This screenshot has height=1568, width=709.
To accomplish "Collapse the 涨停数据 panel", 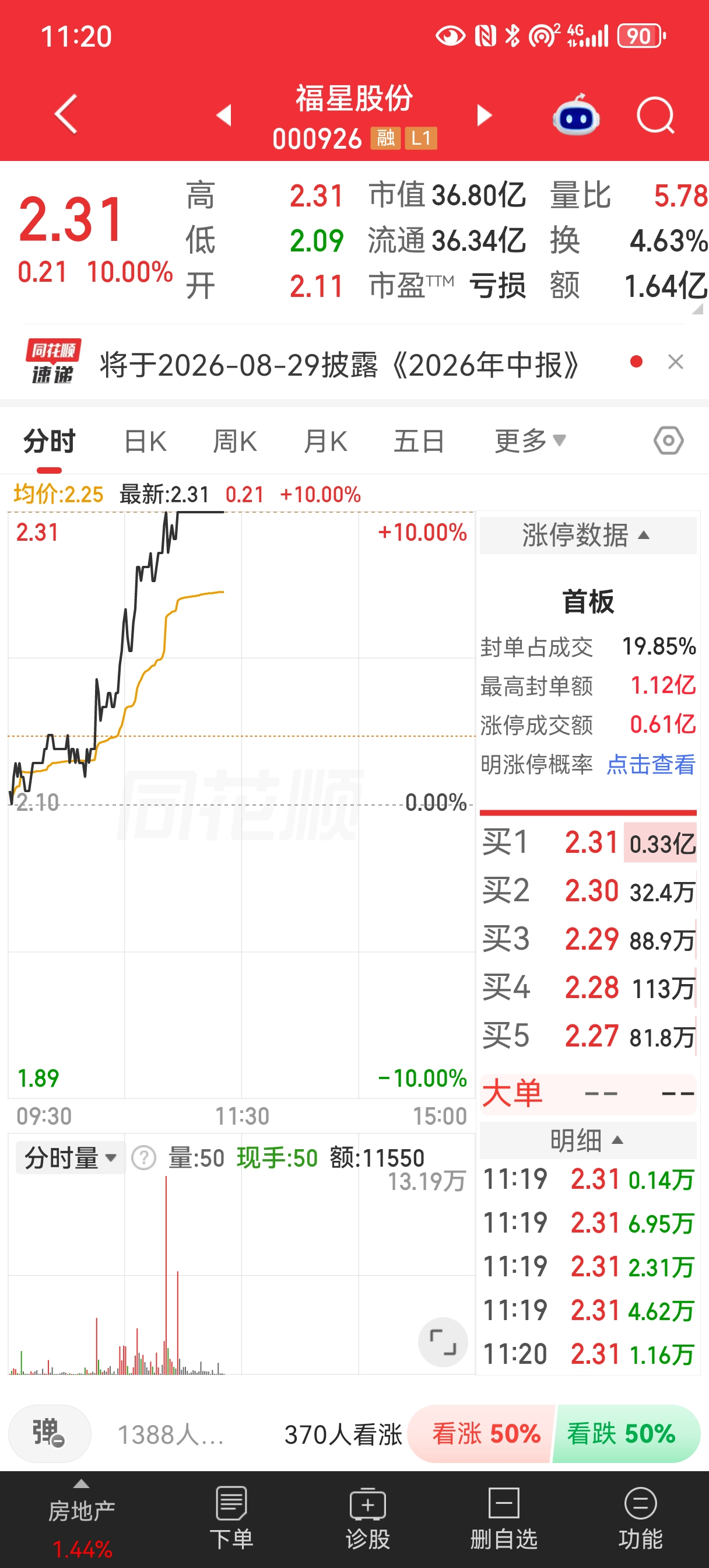I will tap(588, 535).
